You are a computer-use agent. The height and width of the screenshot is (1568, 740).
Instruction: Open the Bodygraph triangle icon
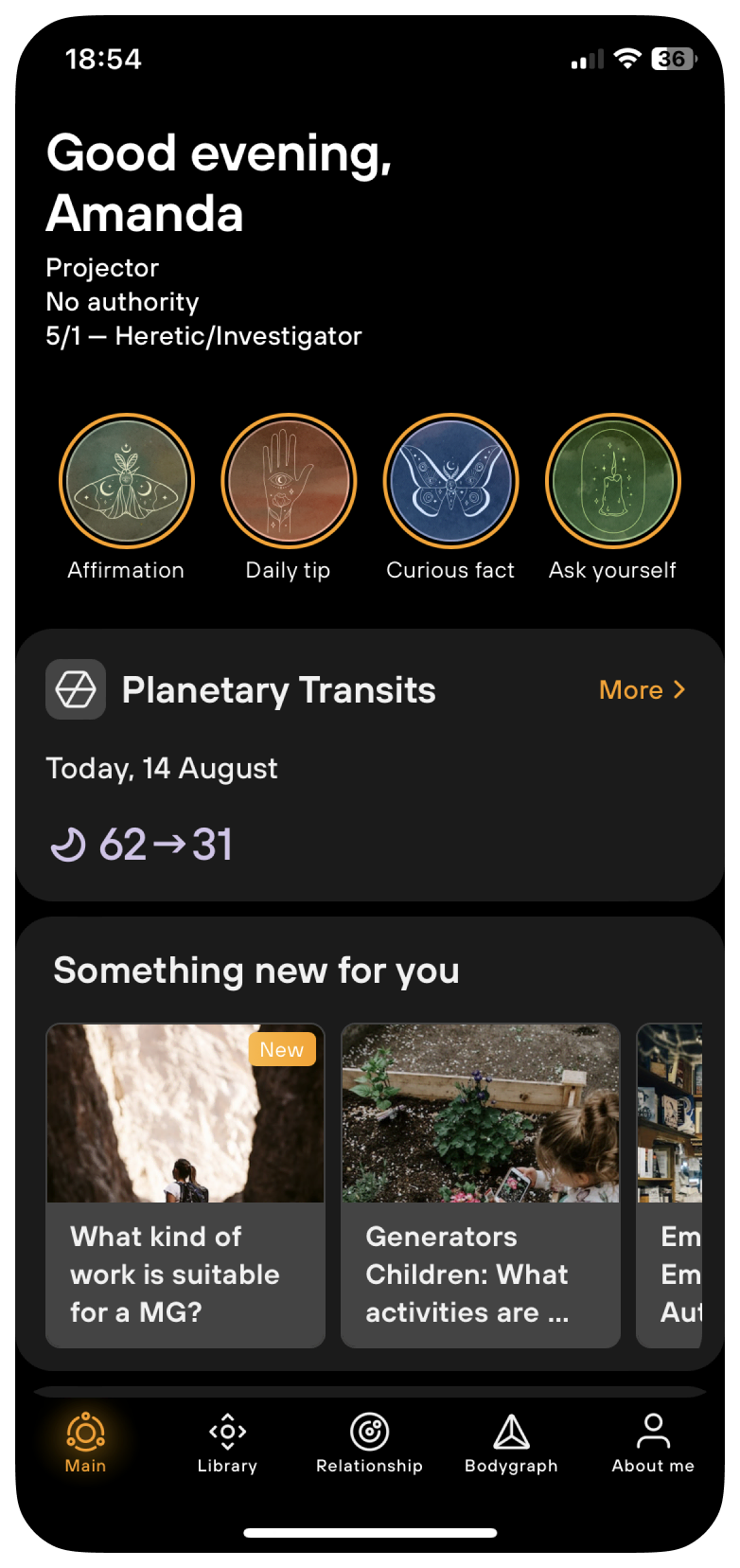(x=511, y=1434)
